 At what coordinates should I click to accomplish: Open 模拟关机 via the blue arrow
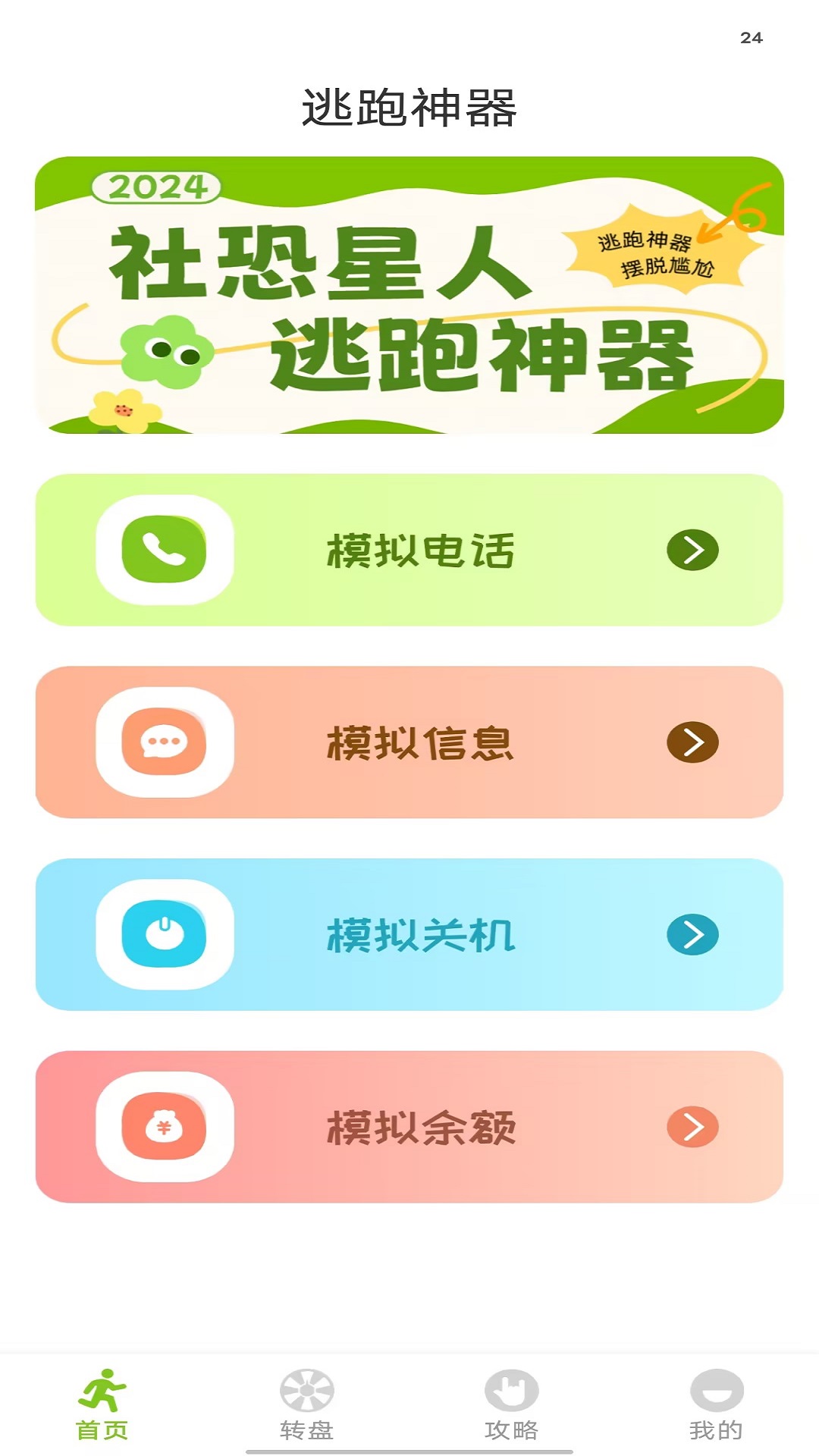[692, 935]
